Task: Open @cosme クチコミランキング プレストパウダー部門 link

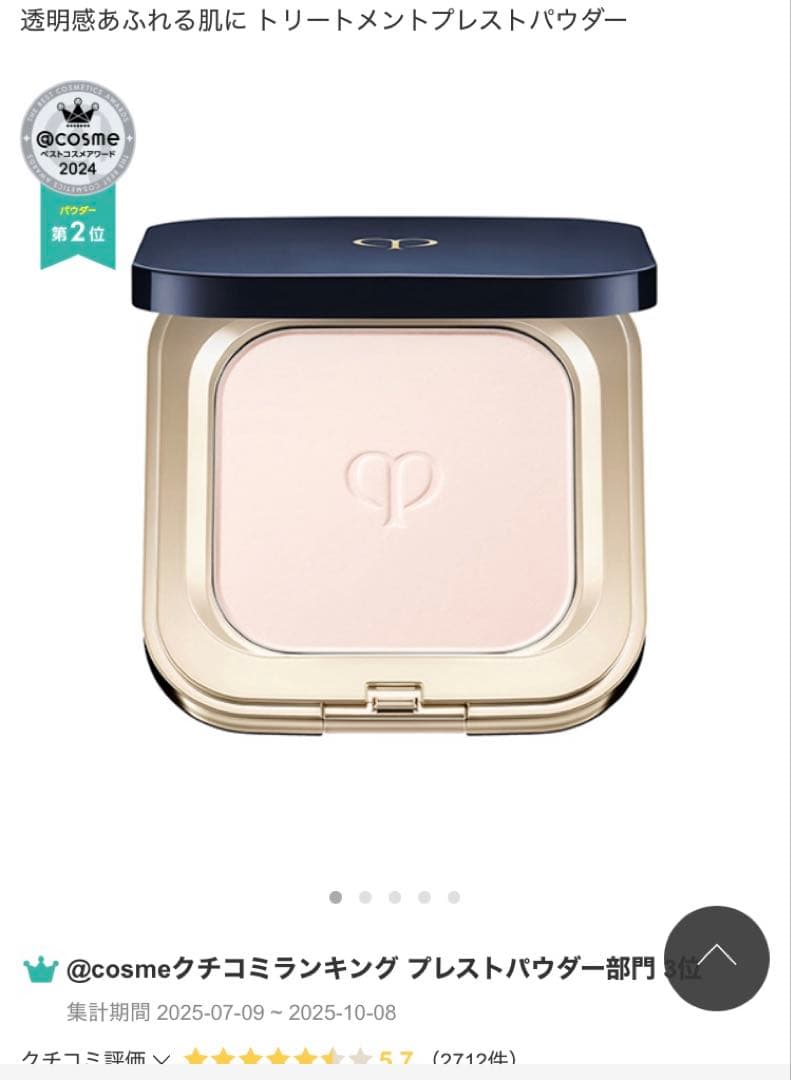Action: point(360,968)
